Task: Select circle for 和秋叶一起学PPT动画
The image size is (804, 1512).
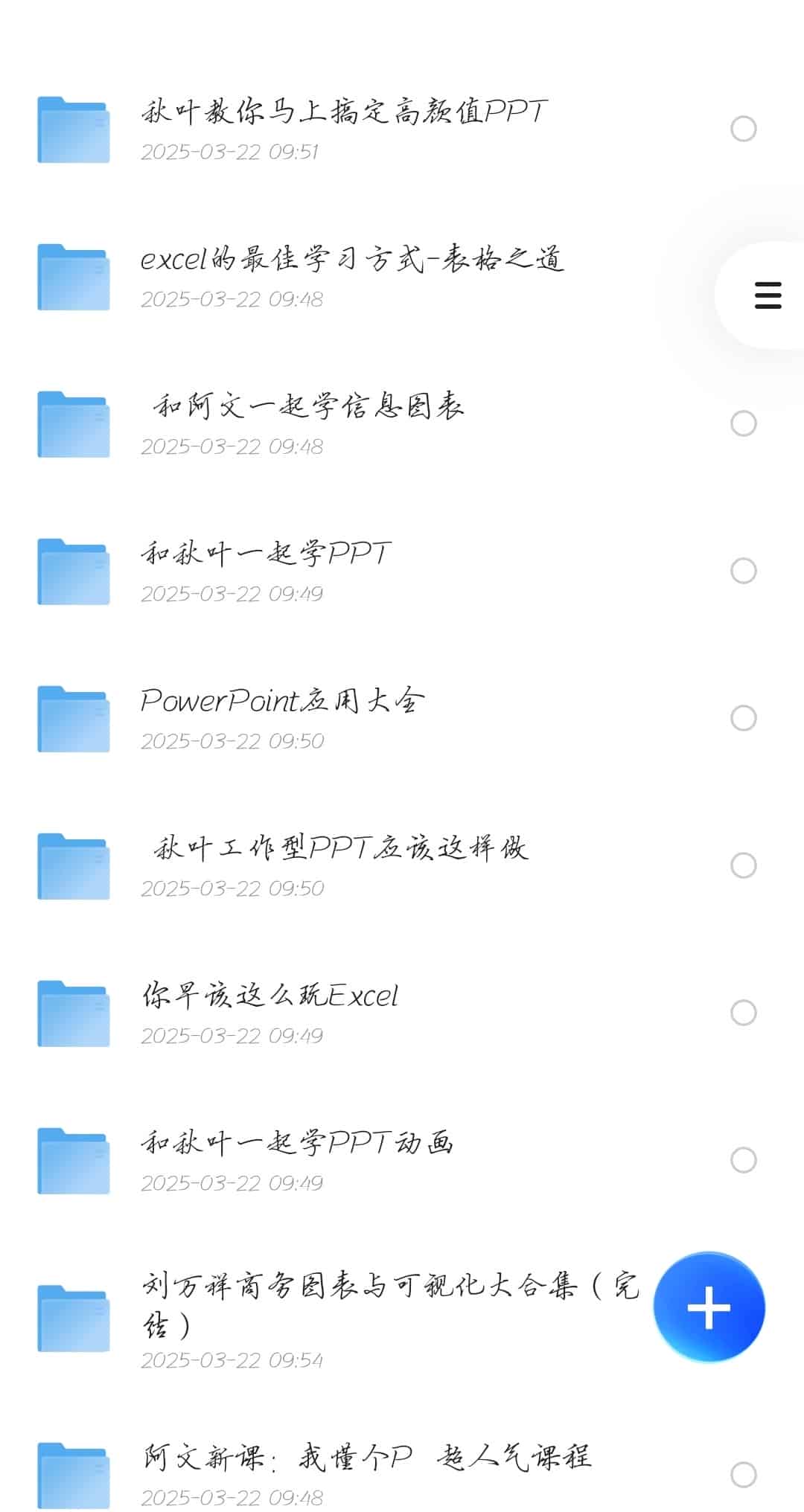Action: coord(743,1160)
